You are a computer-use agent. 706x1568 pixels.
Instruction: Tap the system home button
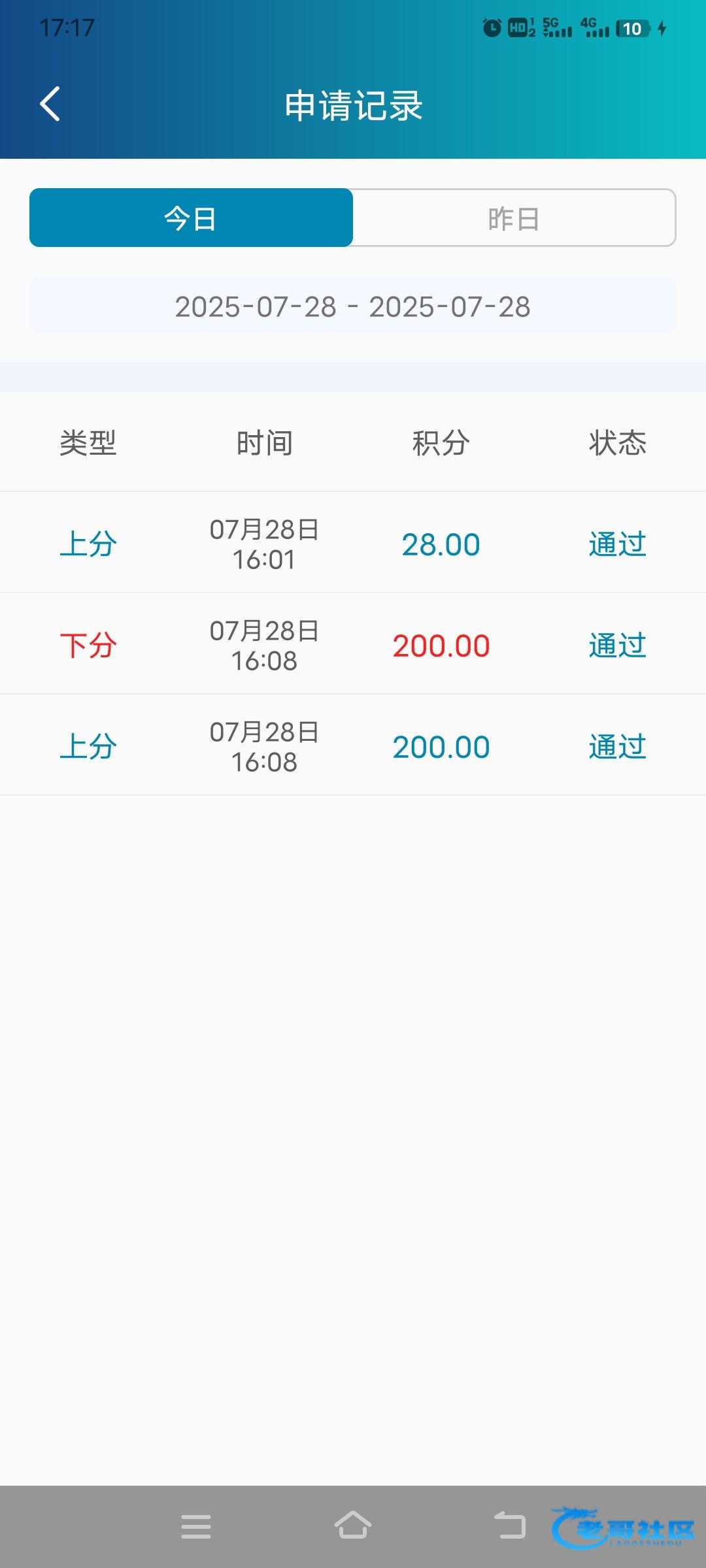(x=353, y=1526)
